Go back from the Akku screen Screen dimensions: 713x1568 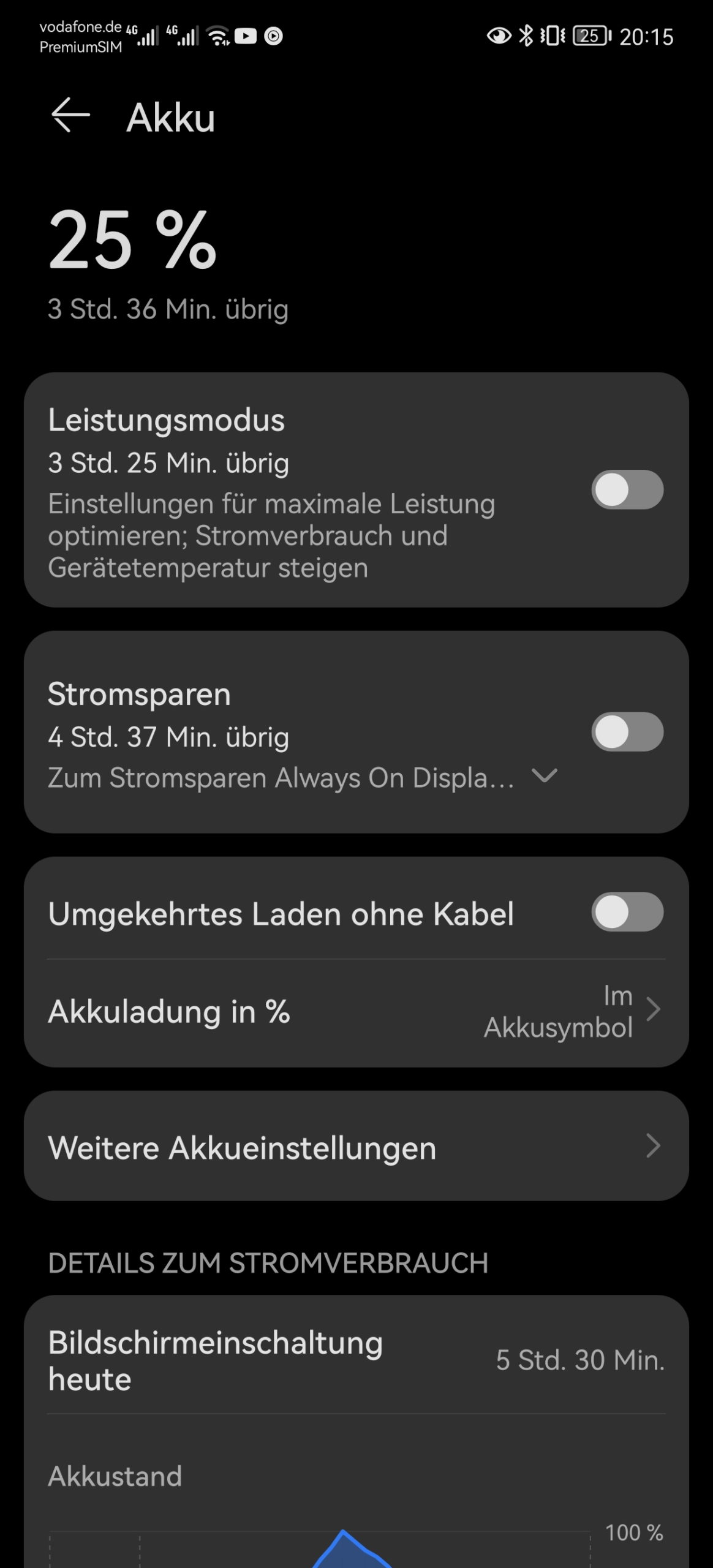coord(70,115)
